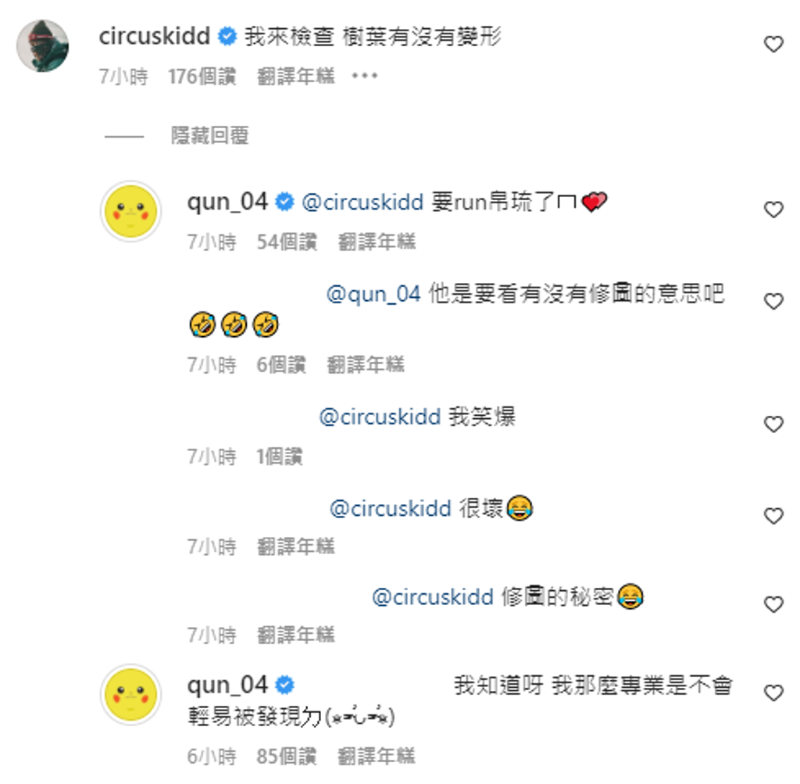The width and height of the screenshot is (800, 784).
Task: Translate qun_04's comment with 85 likes
Action: click(376, 755)
